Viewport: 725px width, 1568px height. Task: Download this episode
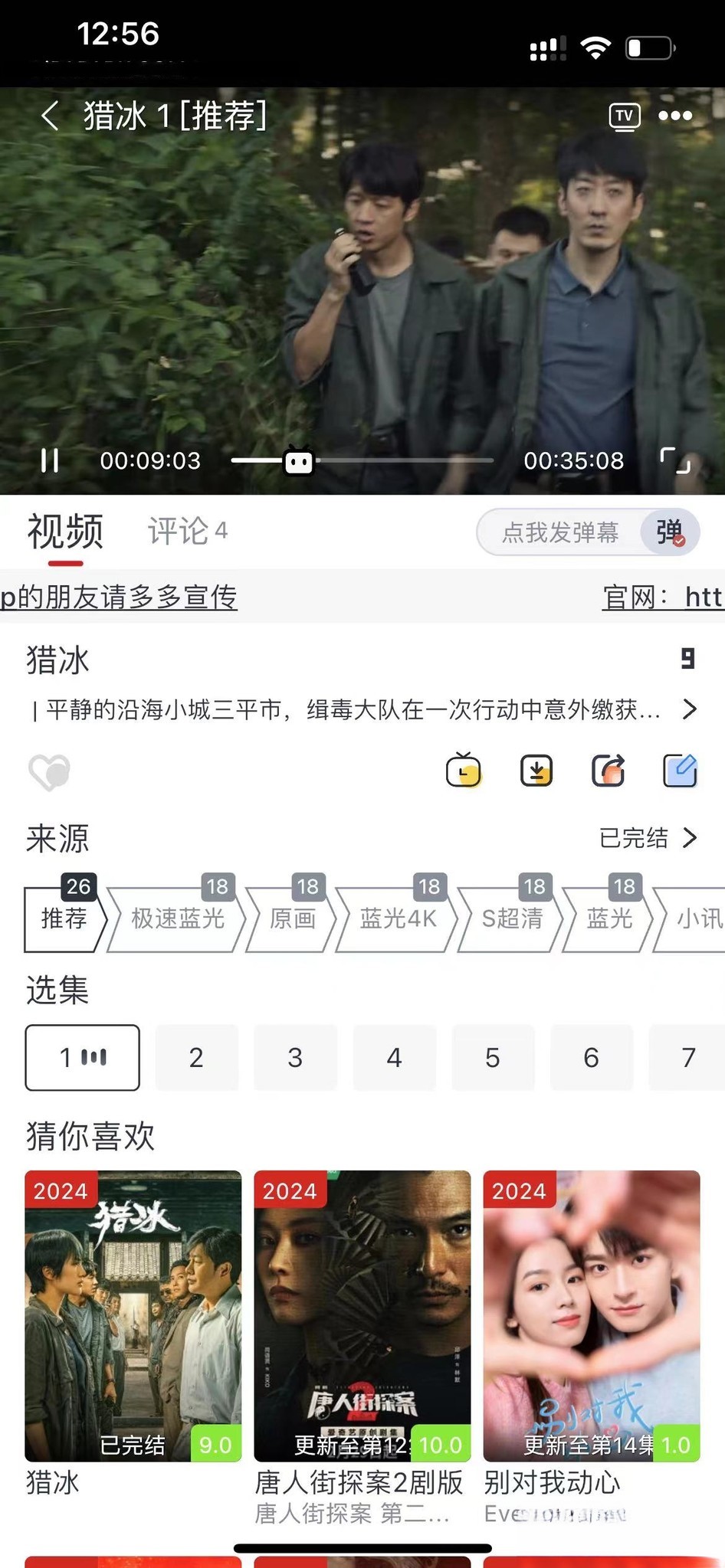coord(536,771)
